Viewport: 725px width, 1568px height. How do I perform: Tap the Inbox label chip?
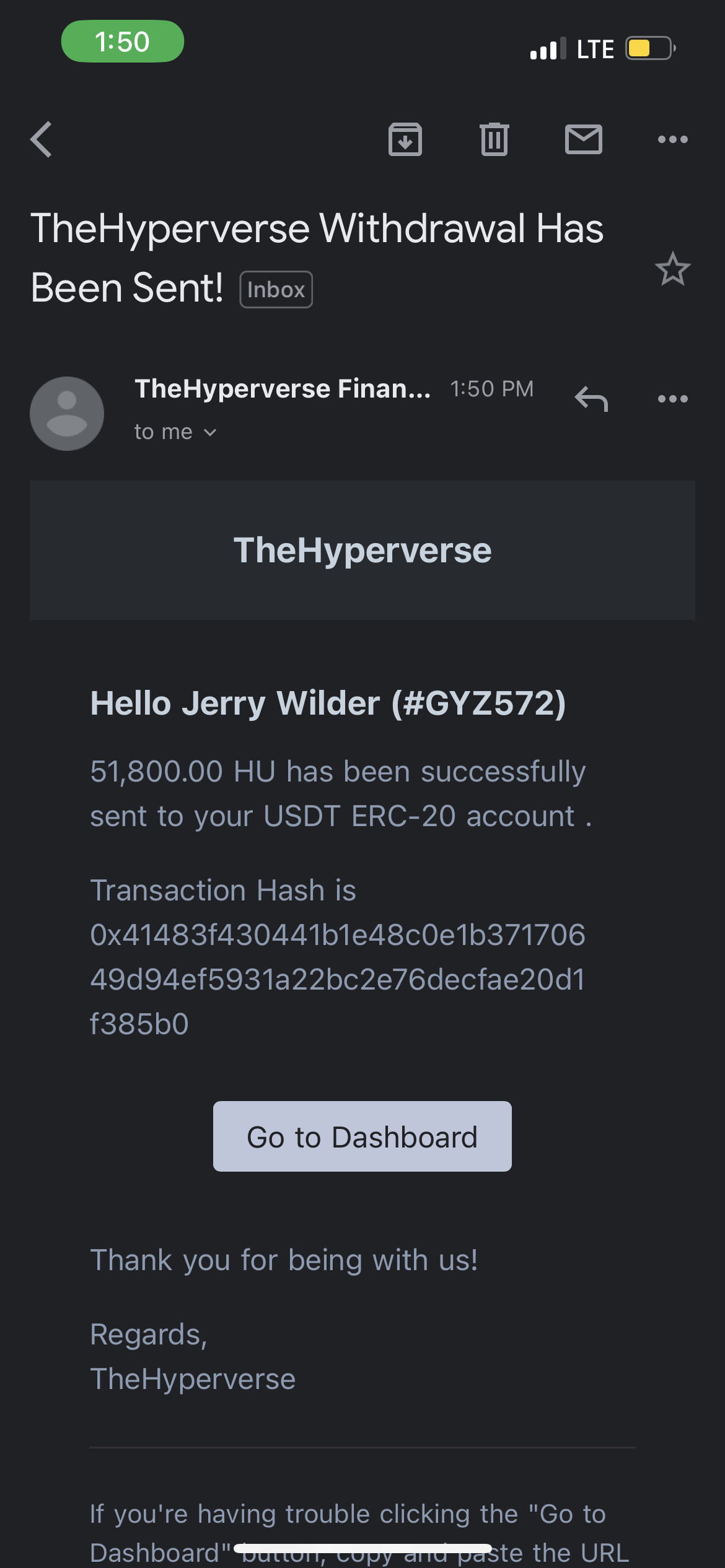(276, 289)
